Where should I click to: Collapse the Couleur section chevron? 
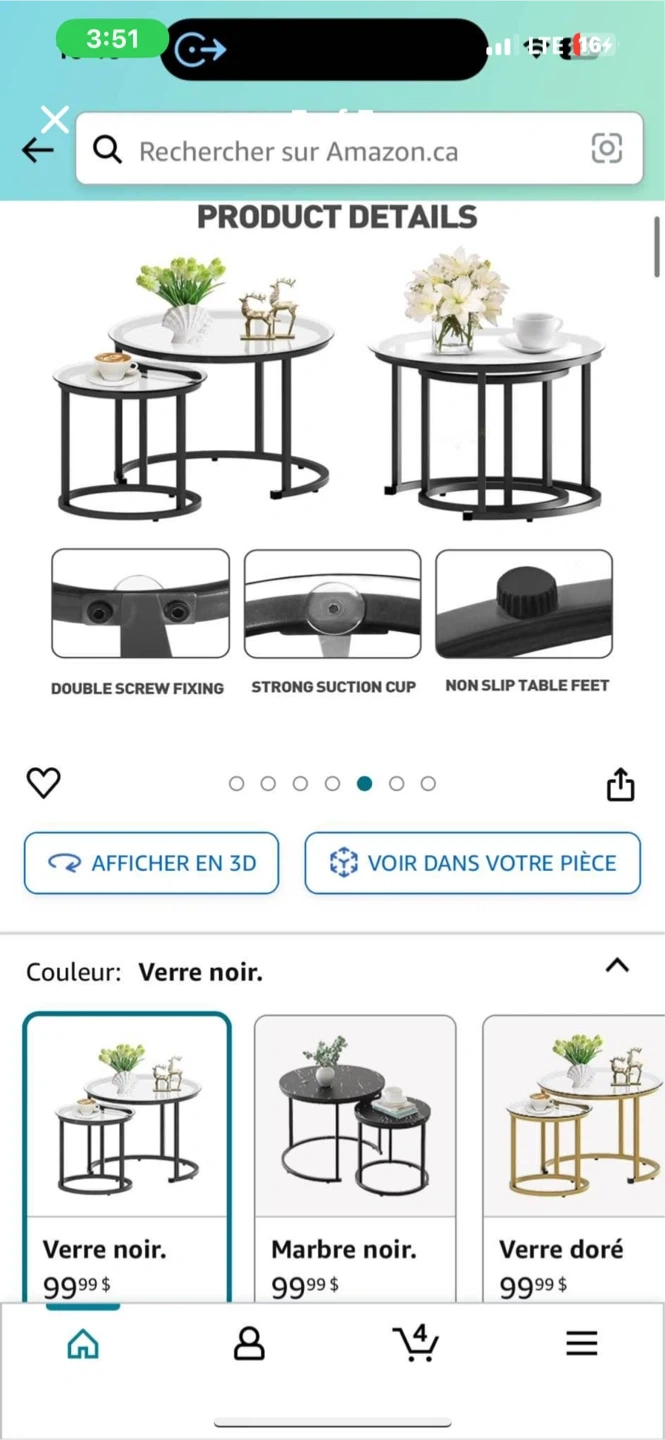[x=617, y=966]
